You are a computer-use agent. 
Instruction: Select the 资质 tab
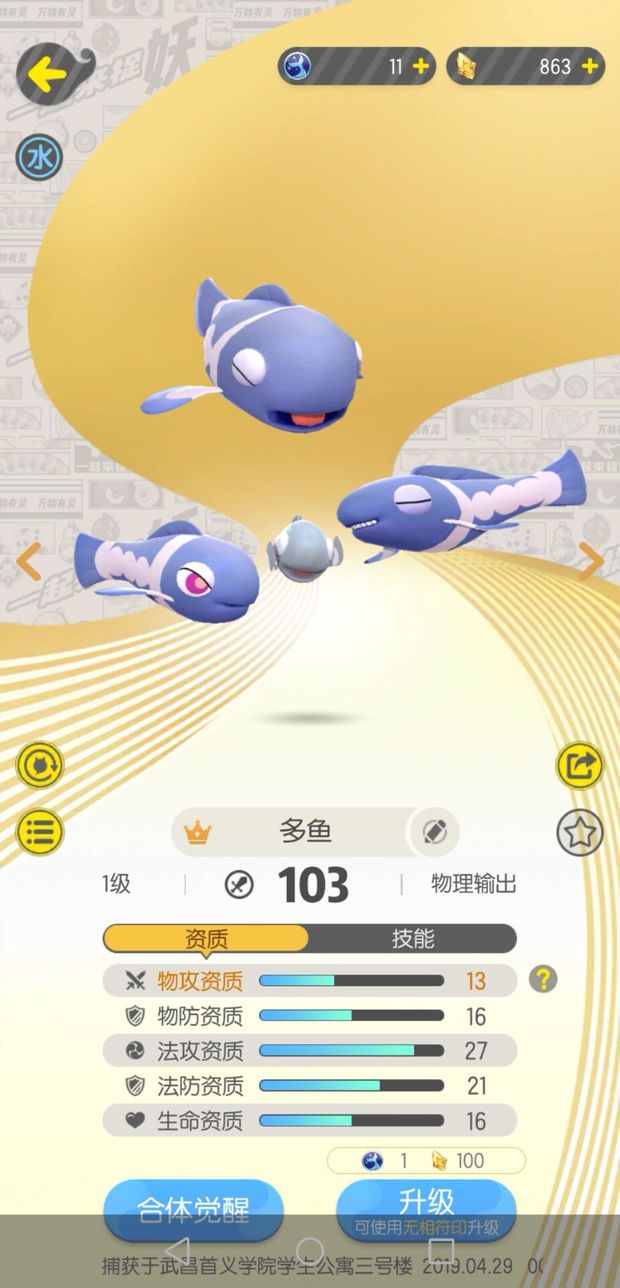206,938
